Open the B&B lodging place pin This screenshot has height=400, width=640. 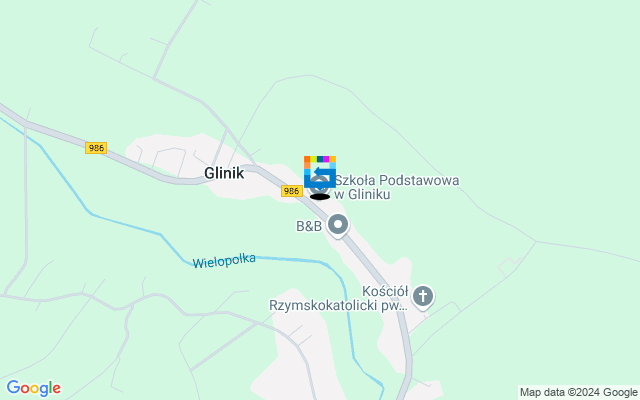(x=338, y=225)
